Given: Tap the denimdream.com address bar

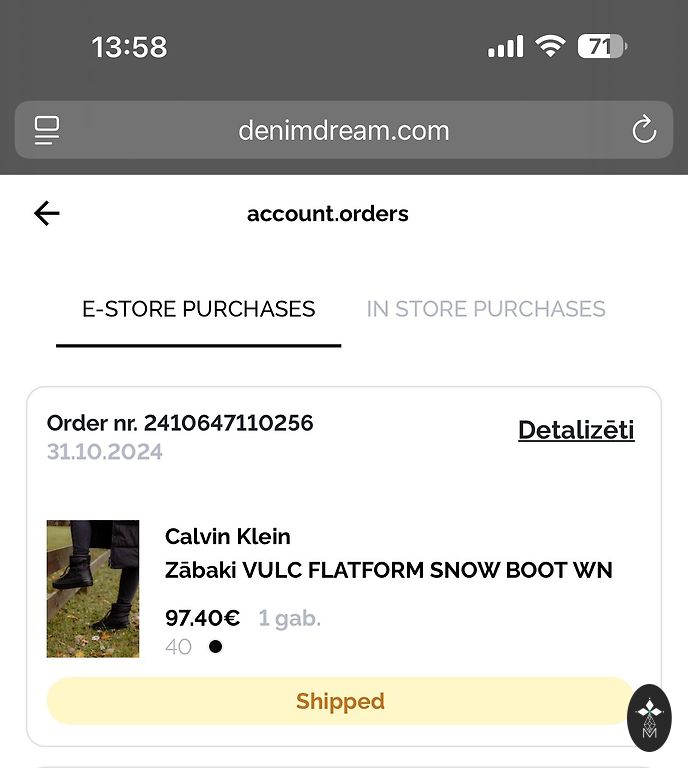Looking at the screenshot, I should click(343, 130).
